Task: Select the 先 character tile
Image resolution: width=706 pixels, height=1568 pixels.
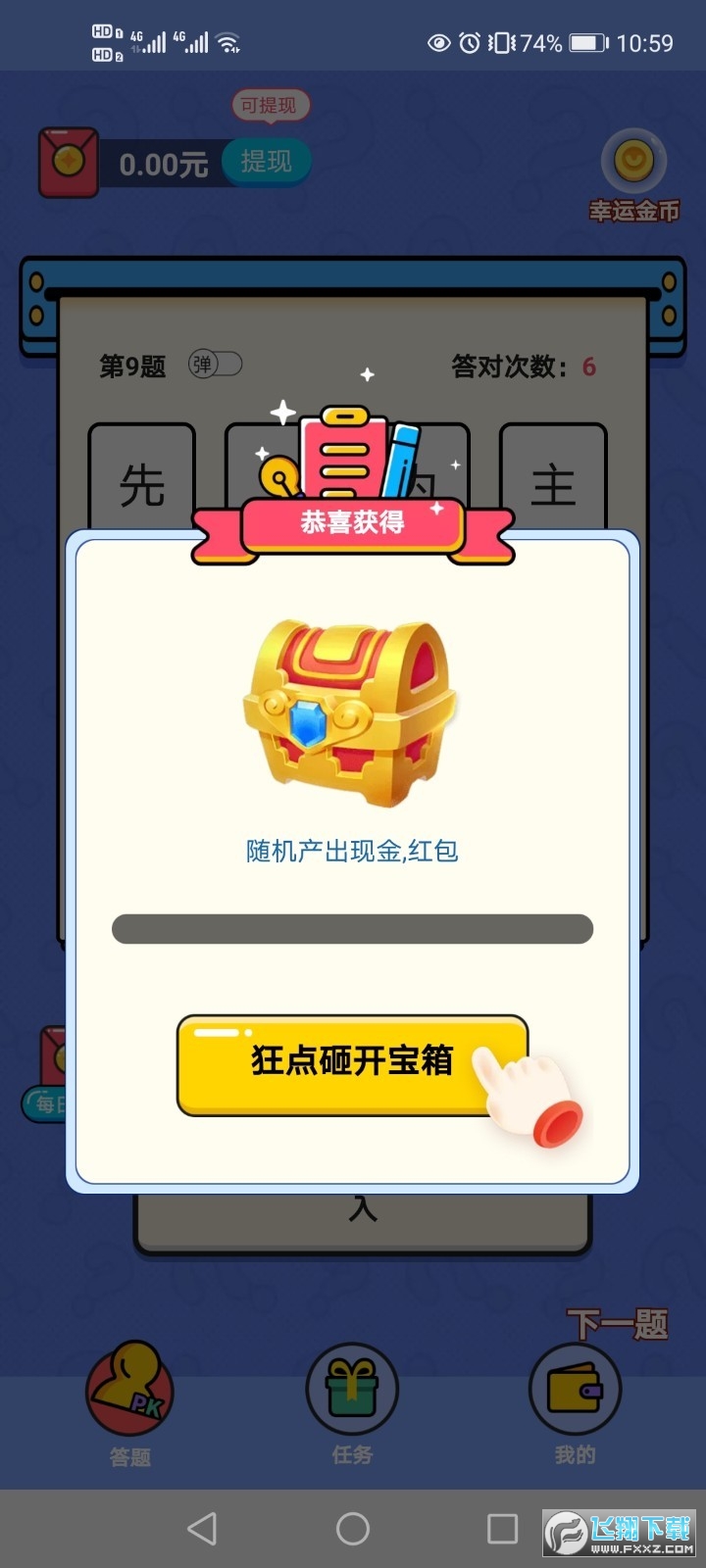Action: 142,480
